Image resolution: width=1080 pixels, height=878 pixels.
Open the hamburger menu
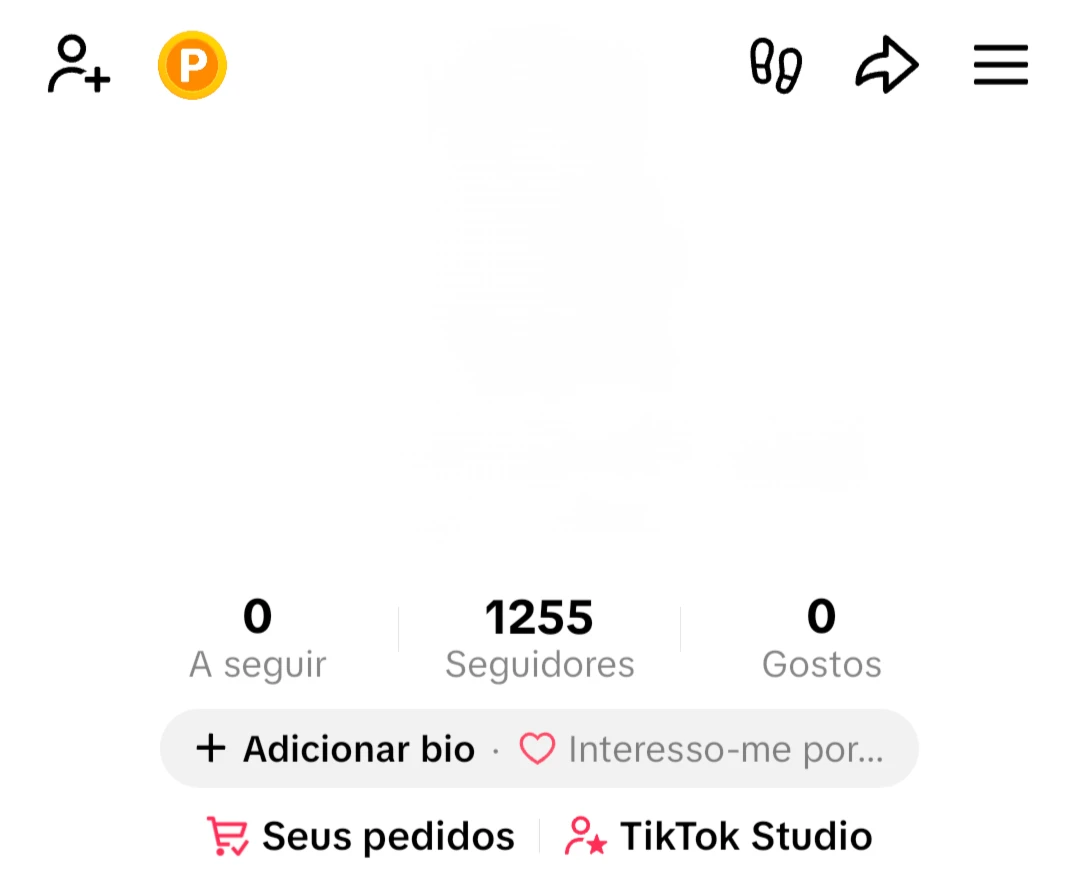coord(1001,66)
